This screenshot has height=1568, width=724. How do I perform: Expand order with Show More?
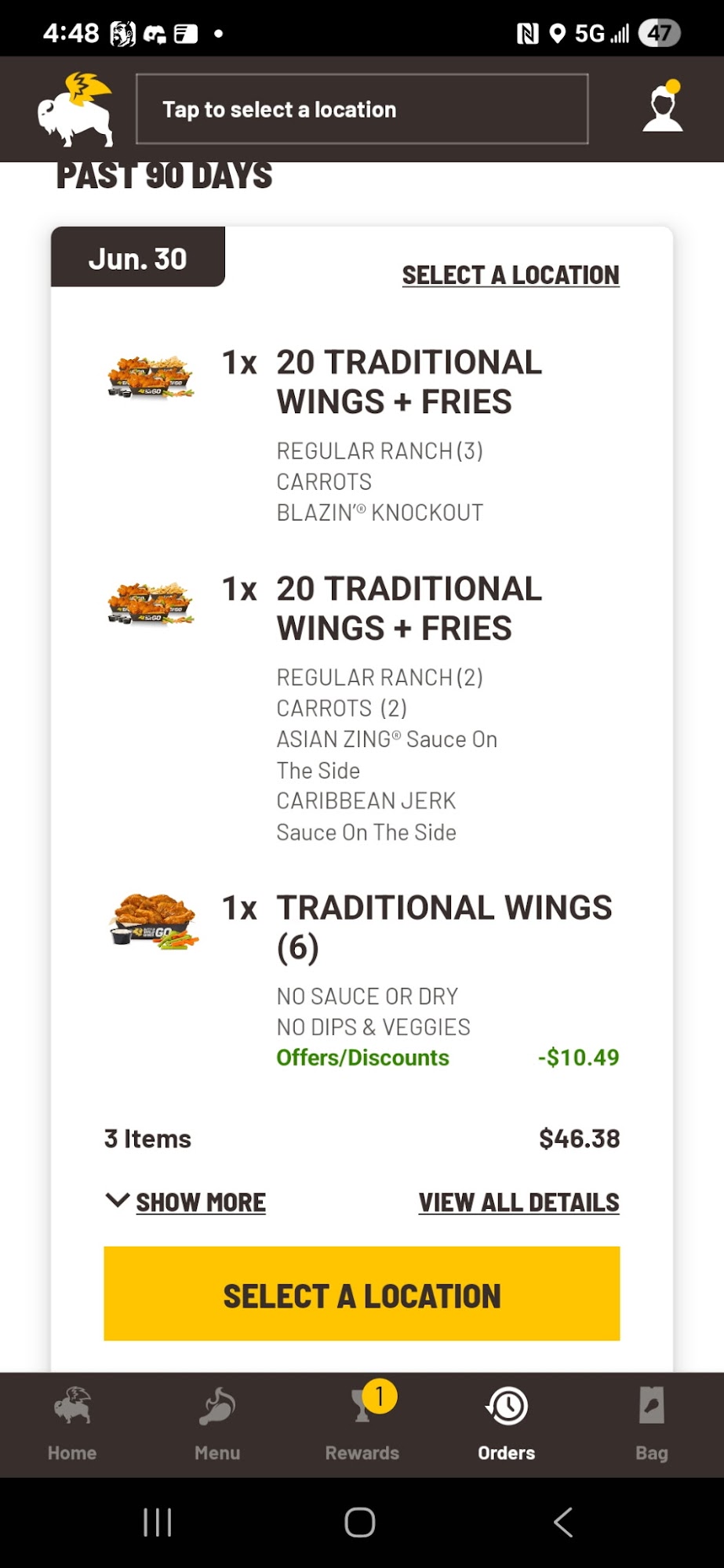[x=187, y=1202]
